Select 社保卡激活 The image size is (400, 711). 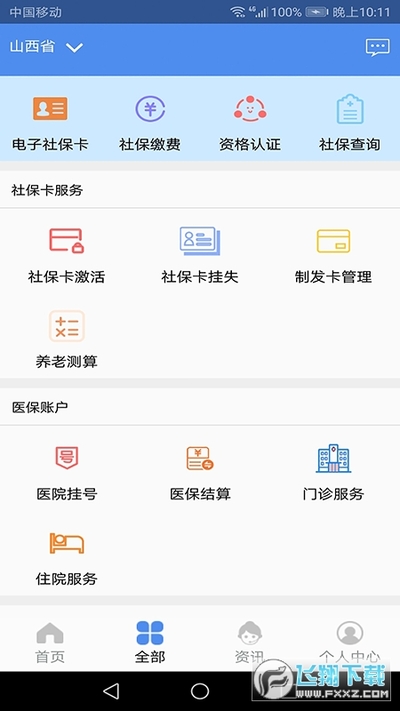point(67,256)
